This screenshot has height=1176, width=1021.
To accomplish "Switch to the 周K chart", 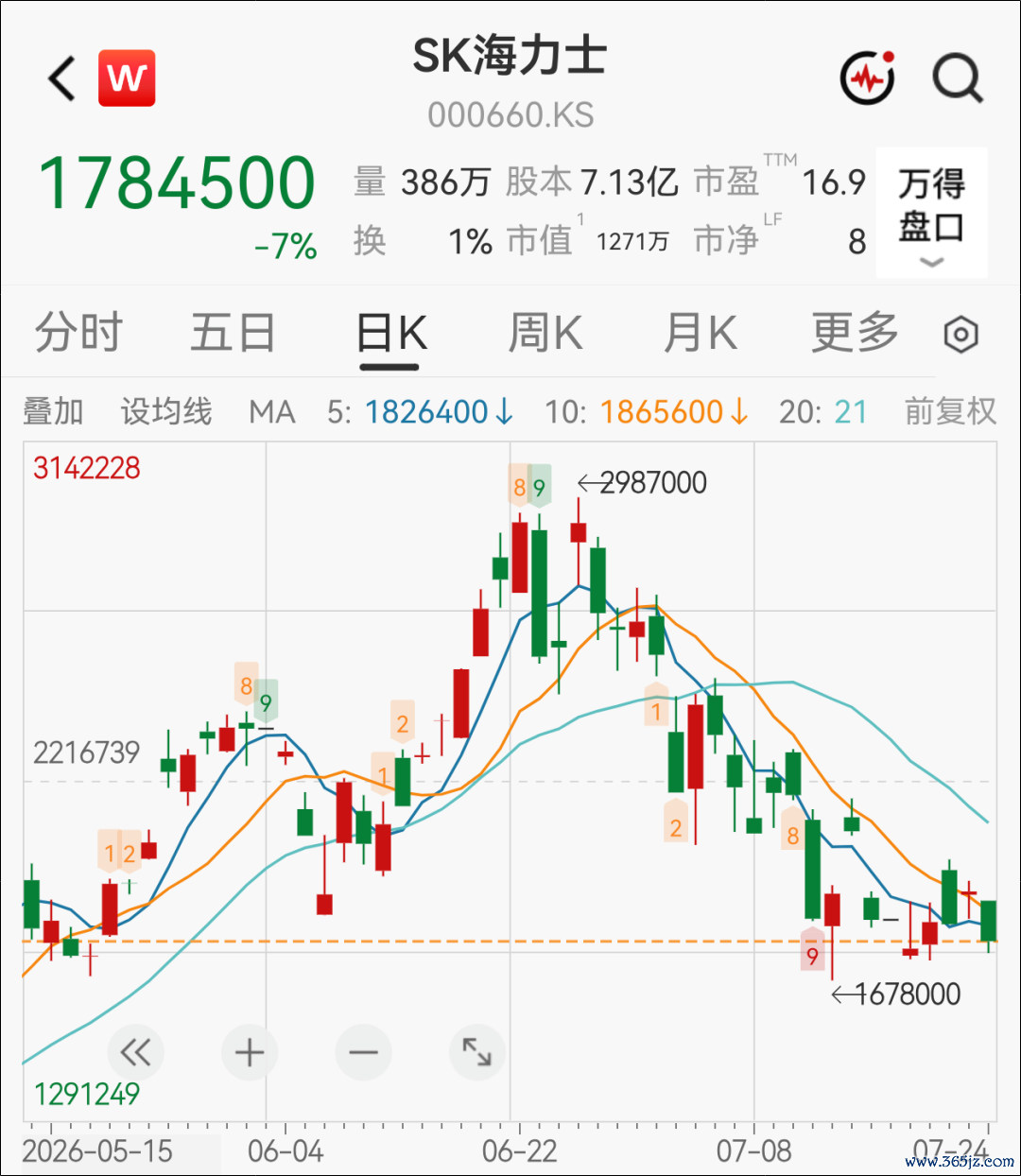I will click(545, 333).
